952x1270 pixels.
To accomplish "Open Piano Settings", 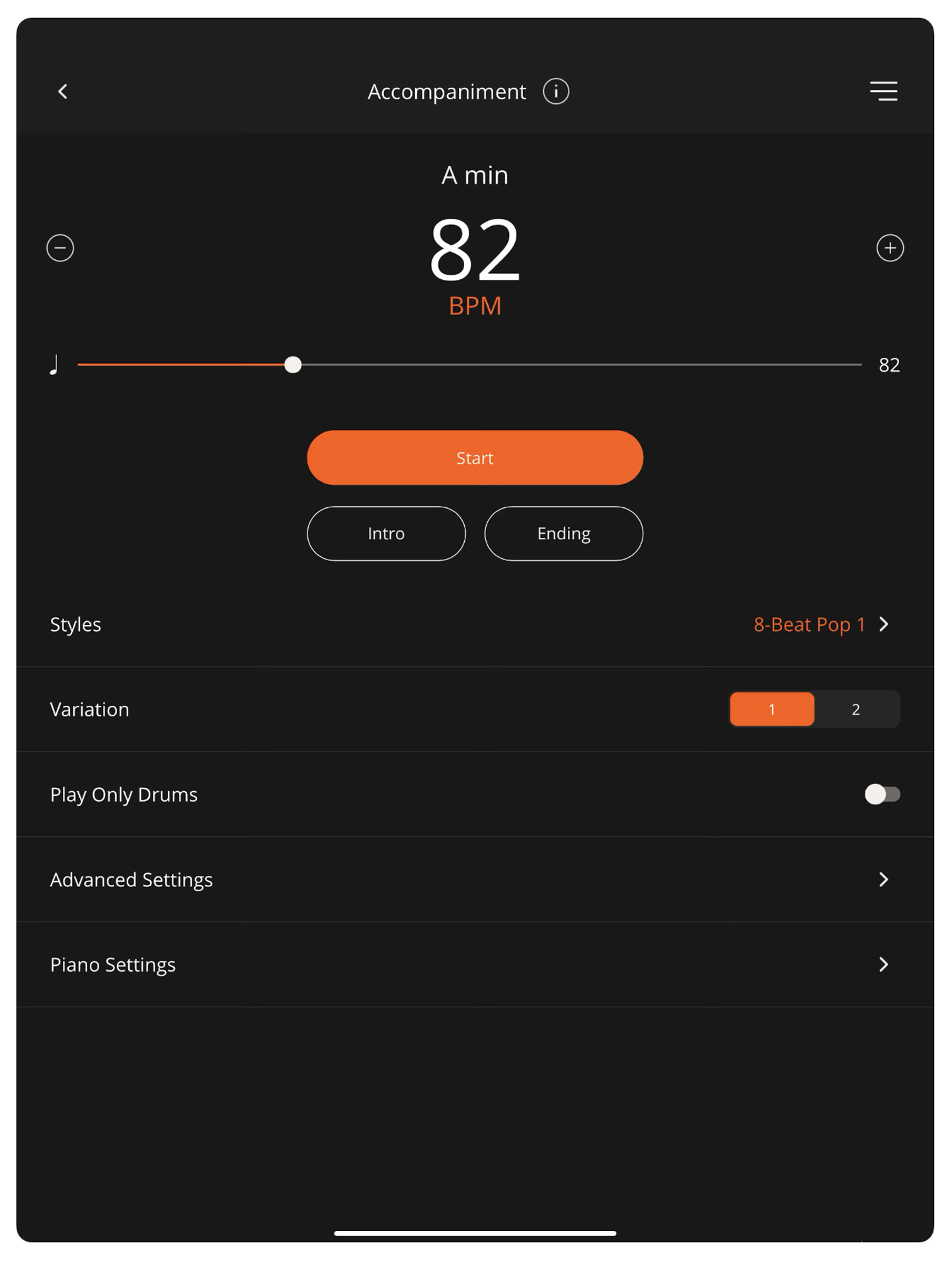I will coord(475,964).
